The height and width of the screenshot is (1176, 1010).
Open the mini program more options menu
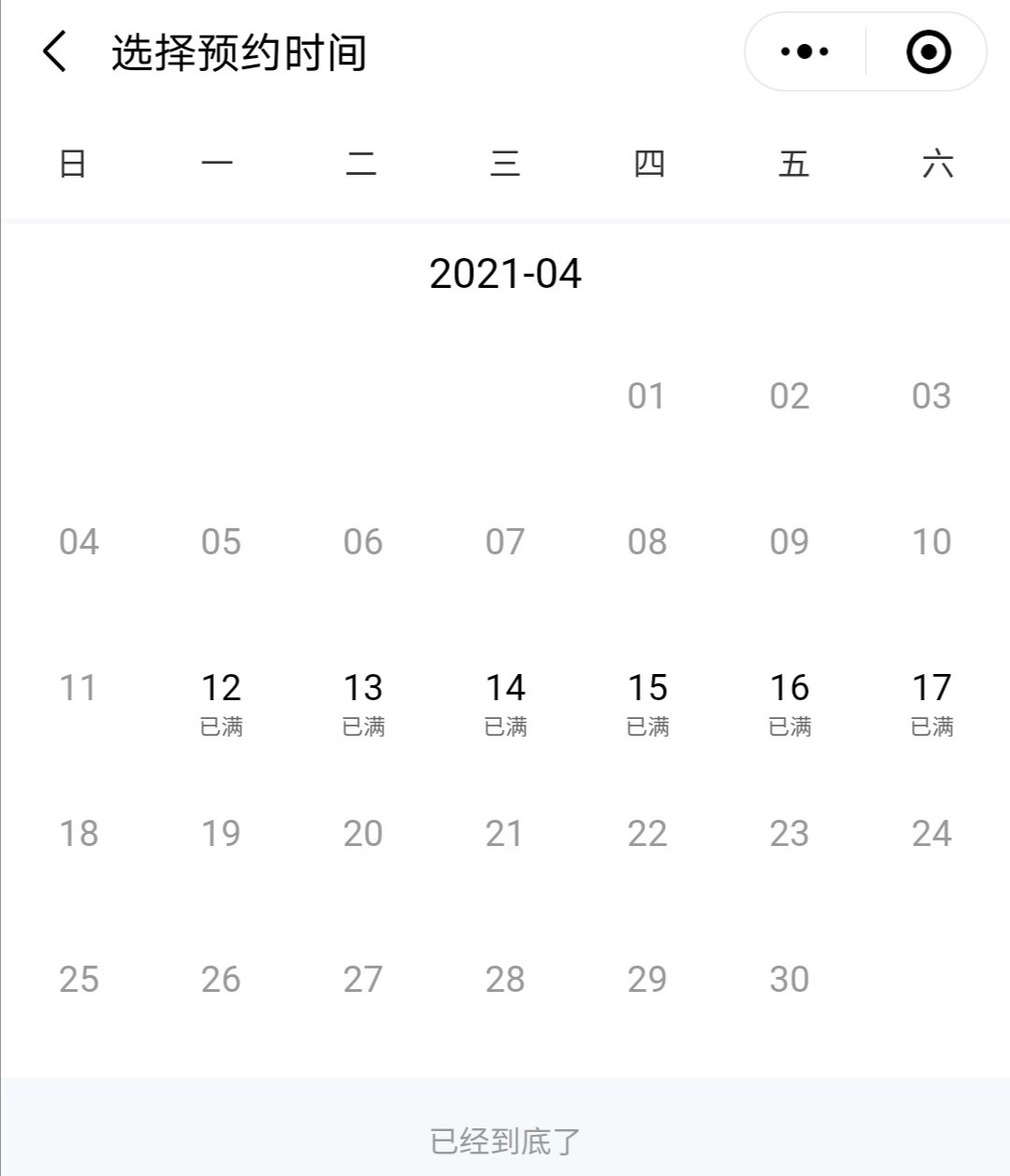click(x=804, y=51)
